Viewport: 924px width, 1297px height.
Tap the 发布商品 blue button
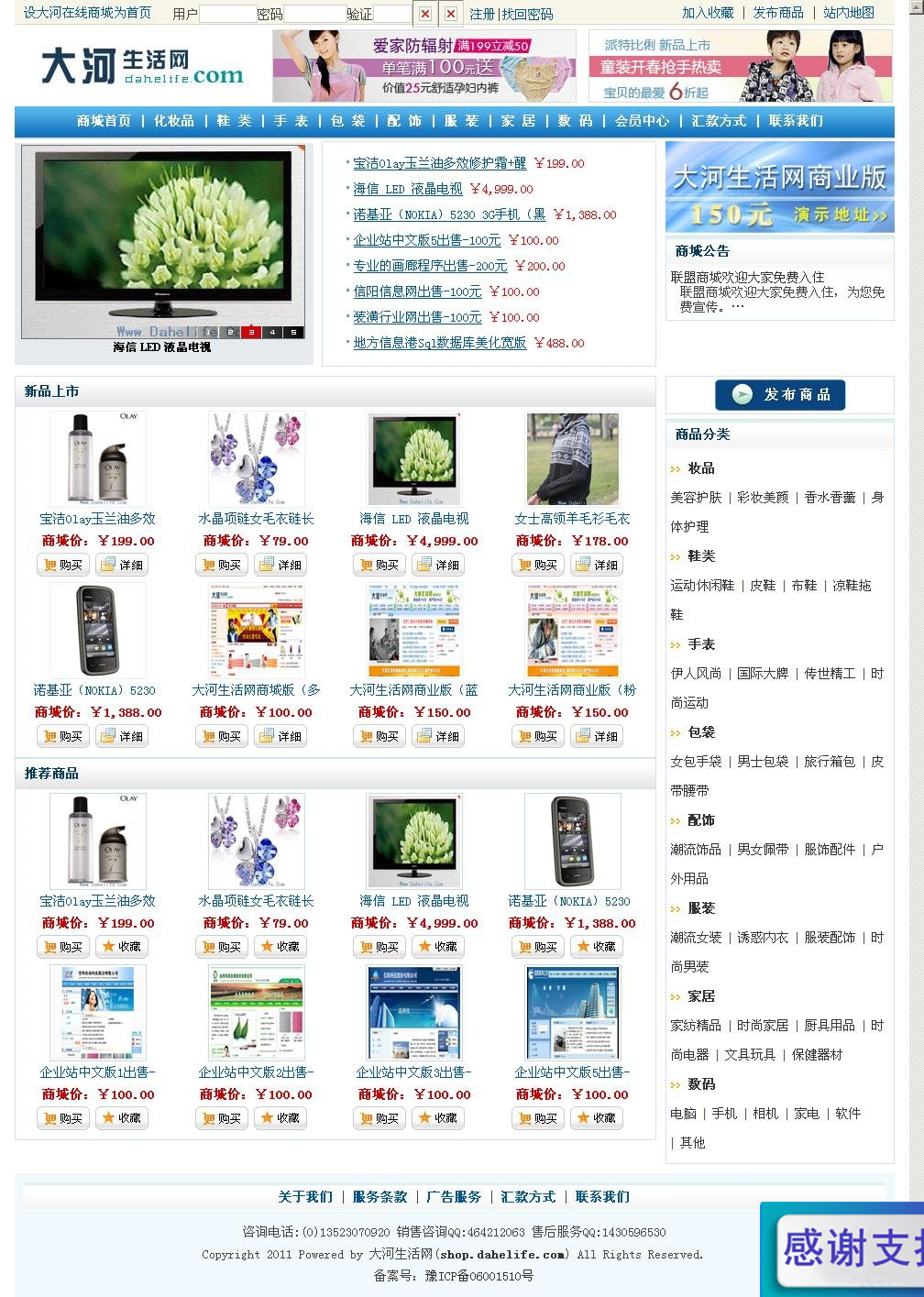pos(780,394)
